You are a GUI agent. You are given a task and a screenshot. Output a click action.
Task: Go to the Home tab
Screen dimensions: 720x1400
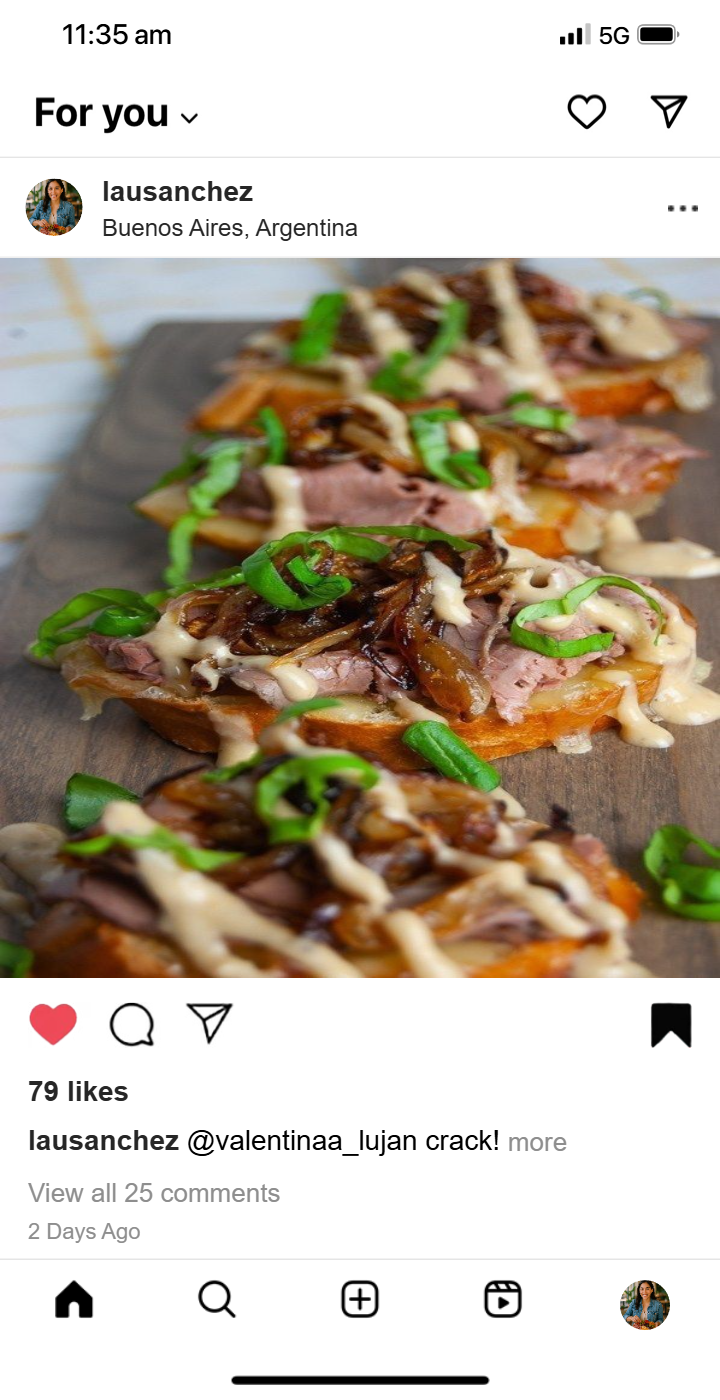tap(74, 1300)
